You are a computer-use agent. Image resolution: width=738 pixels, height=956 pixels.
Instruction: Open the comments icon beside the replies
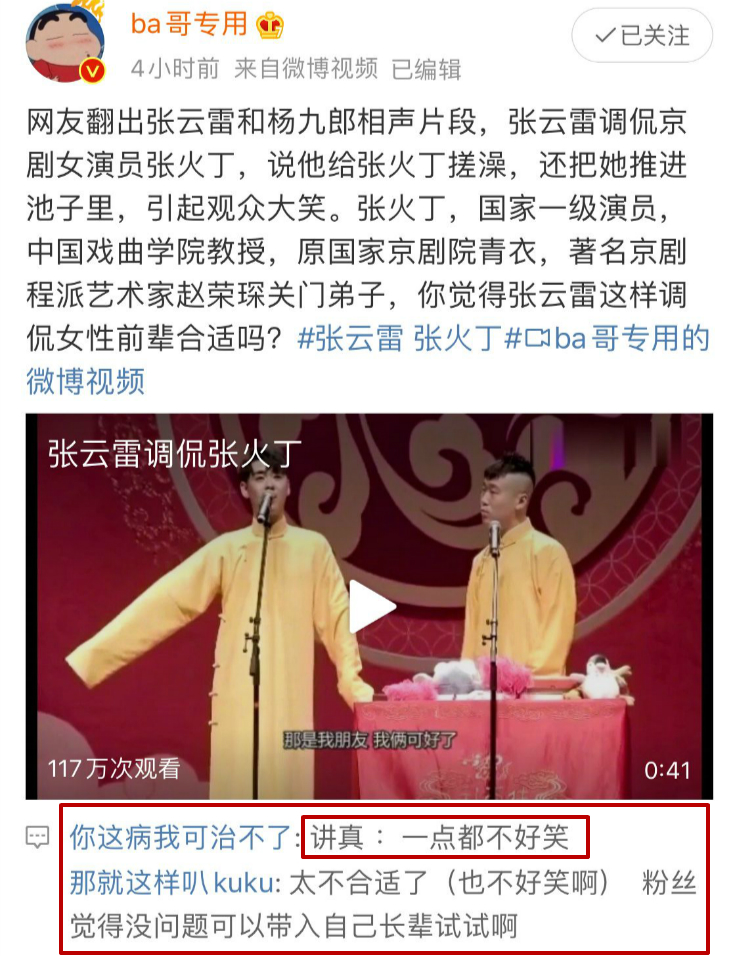(x=38, y=837)
